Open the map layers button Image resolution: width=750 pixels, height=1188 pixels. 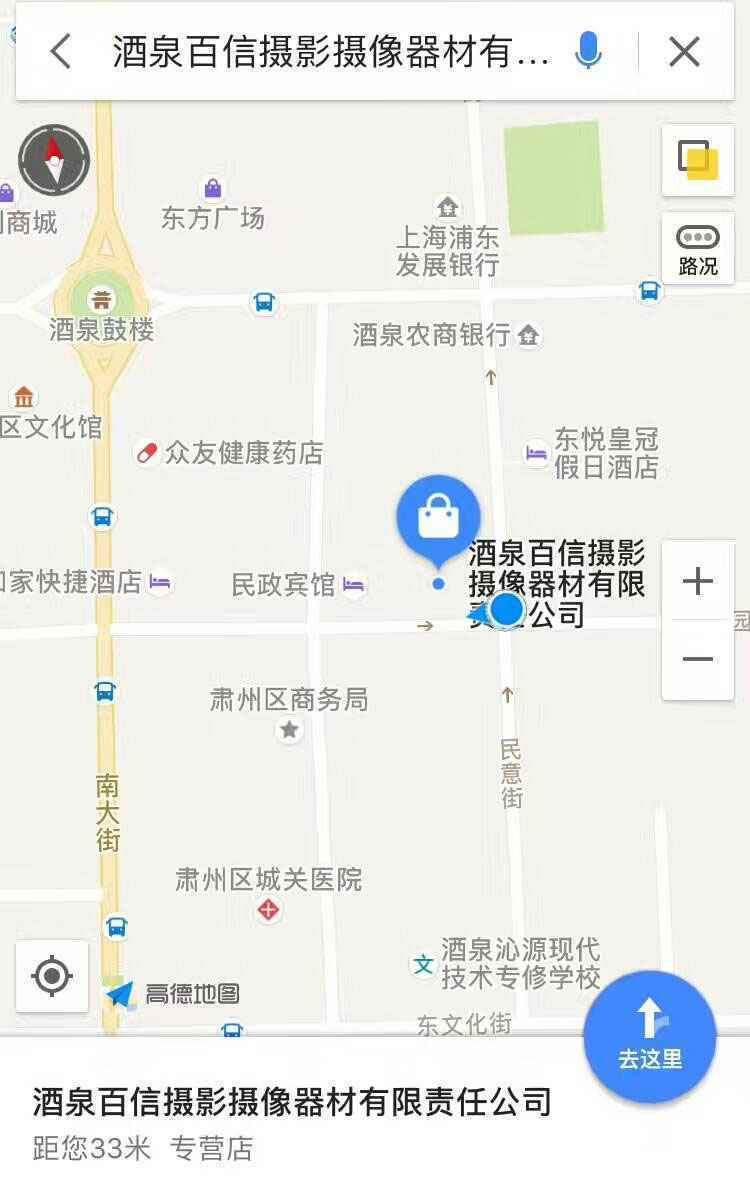697,160
